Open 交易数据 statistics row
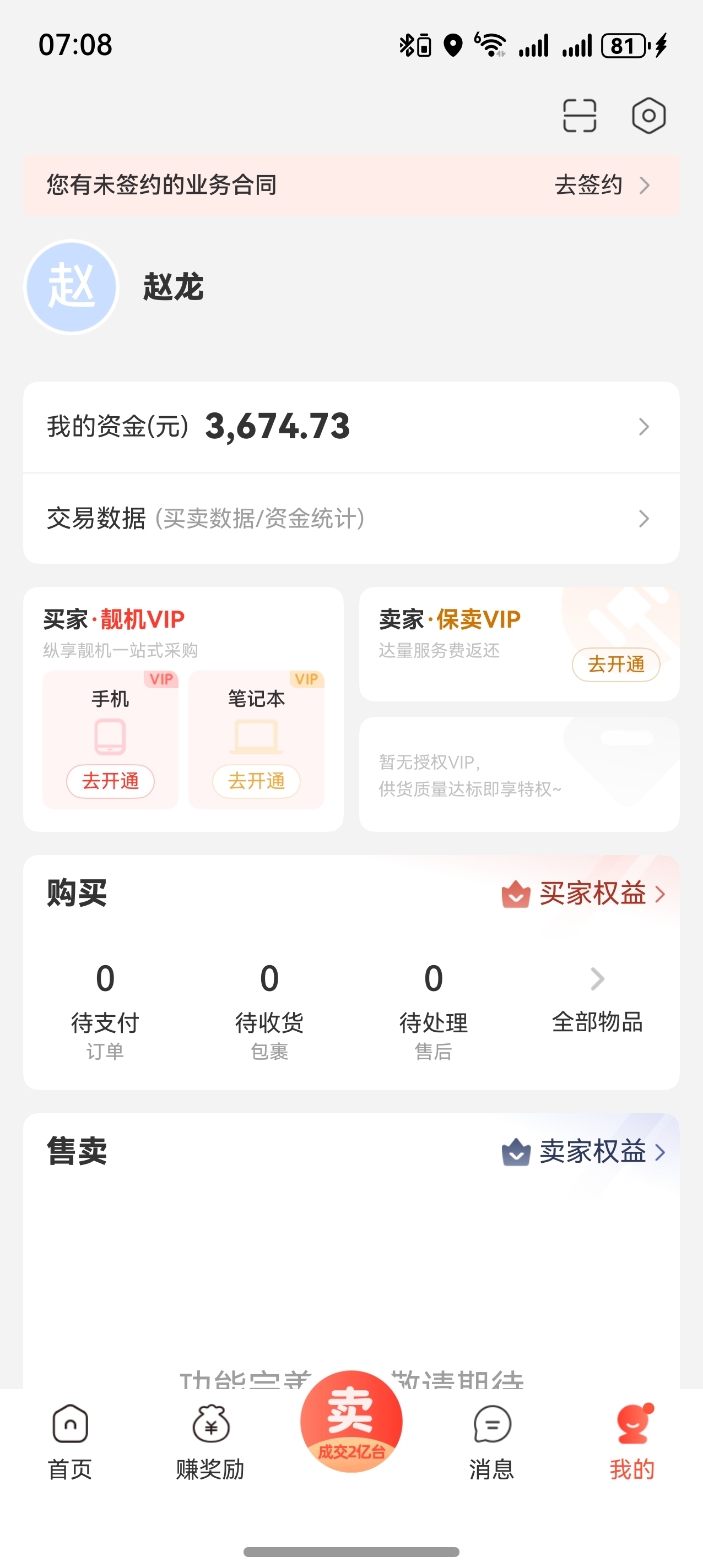This screenshot has height=1568, width=703. pos(351,519)
